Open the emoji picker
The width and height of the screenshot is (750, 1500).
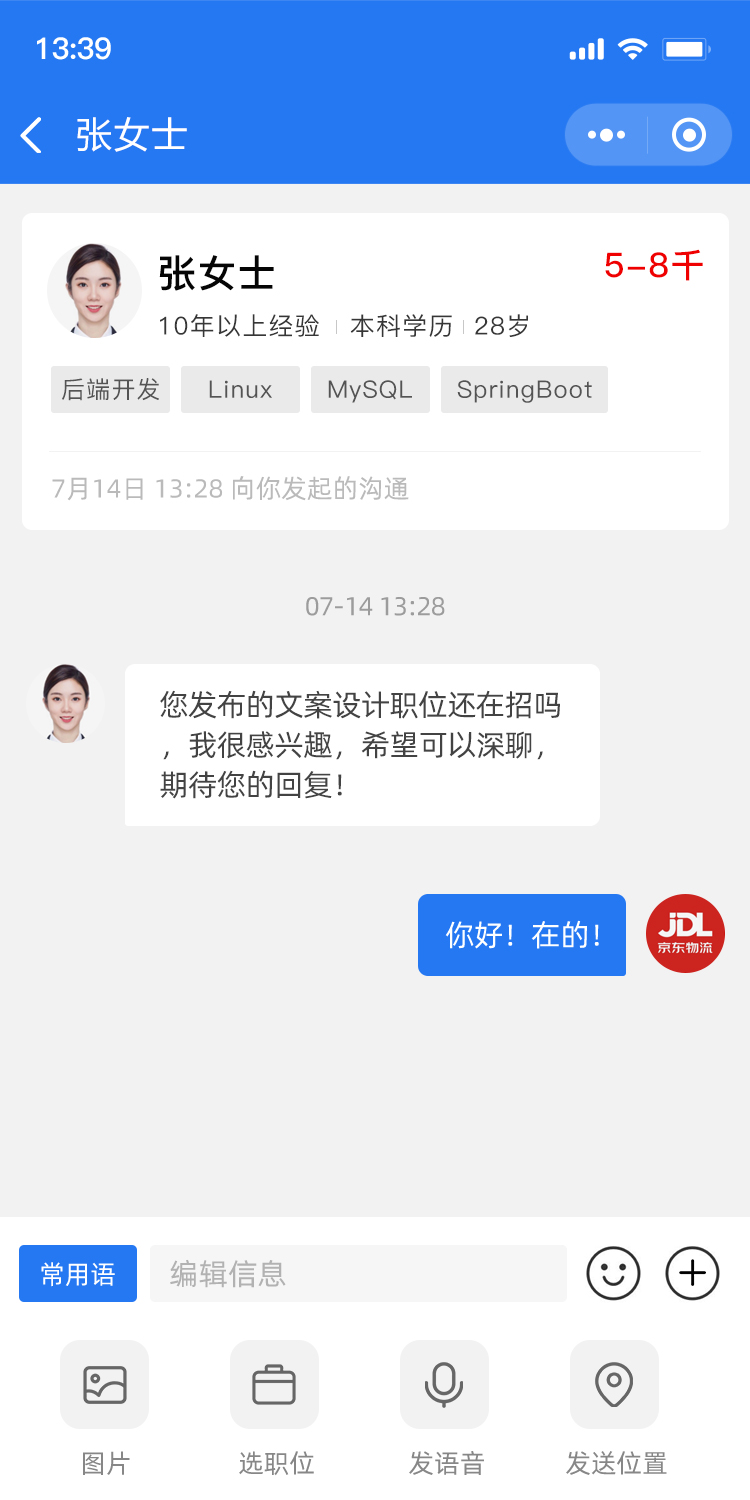tap(613, 1273)
